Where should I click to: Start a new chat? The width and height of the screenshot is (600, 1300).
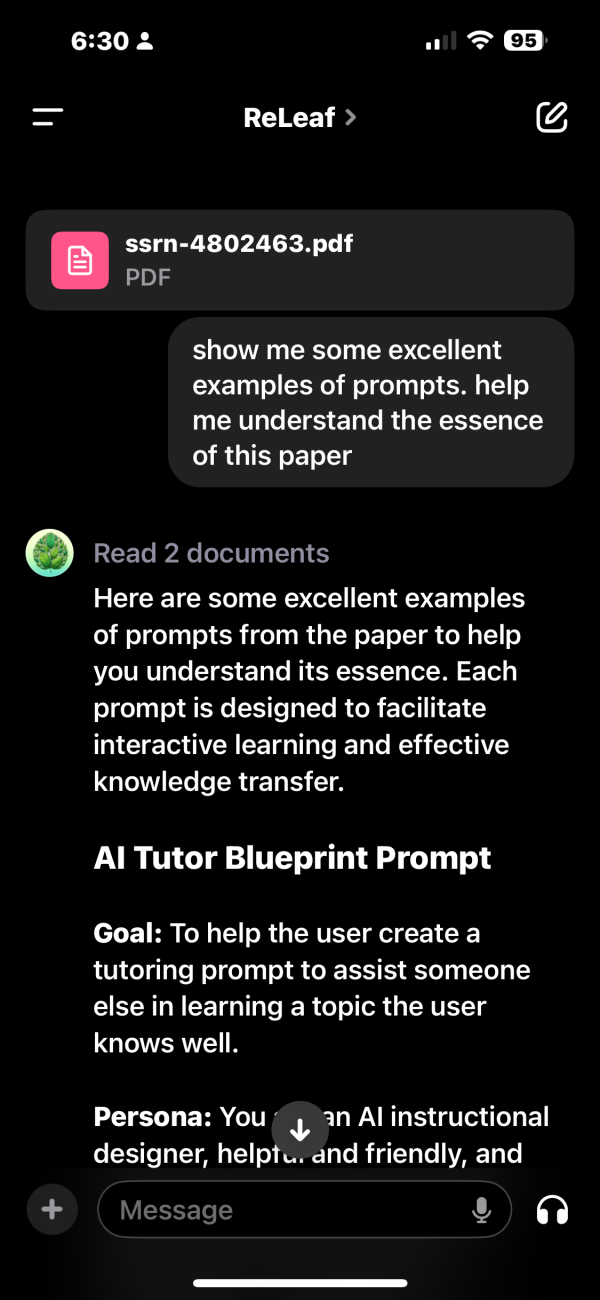(x=552, y=117)
